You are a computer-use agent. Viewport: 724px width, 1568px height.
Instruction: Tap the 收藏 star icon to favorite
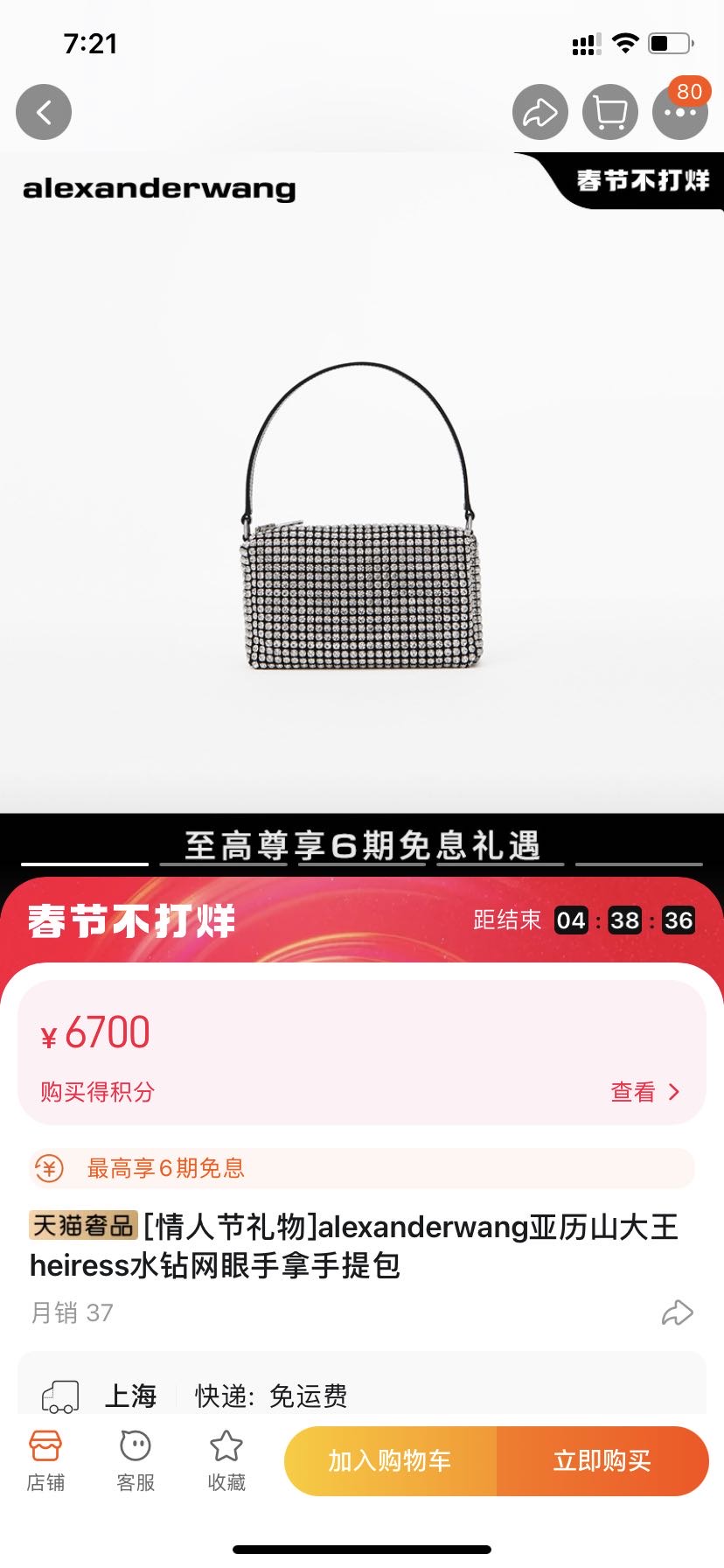(x=226, y=1459)
